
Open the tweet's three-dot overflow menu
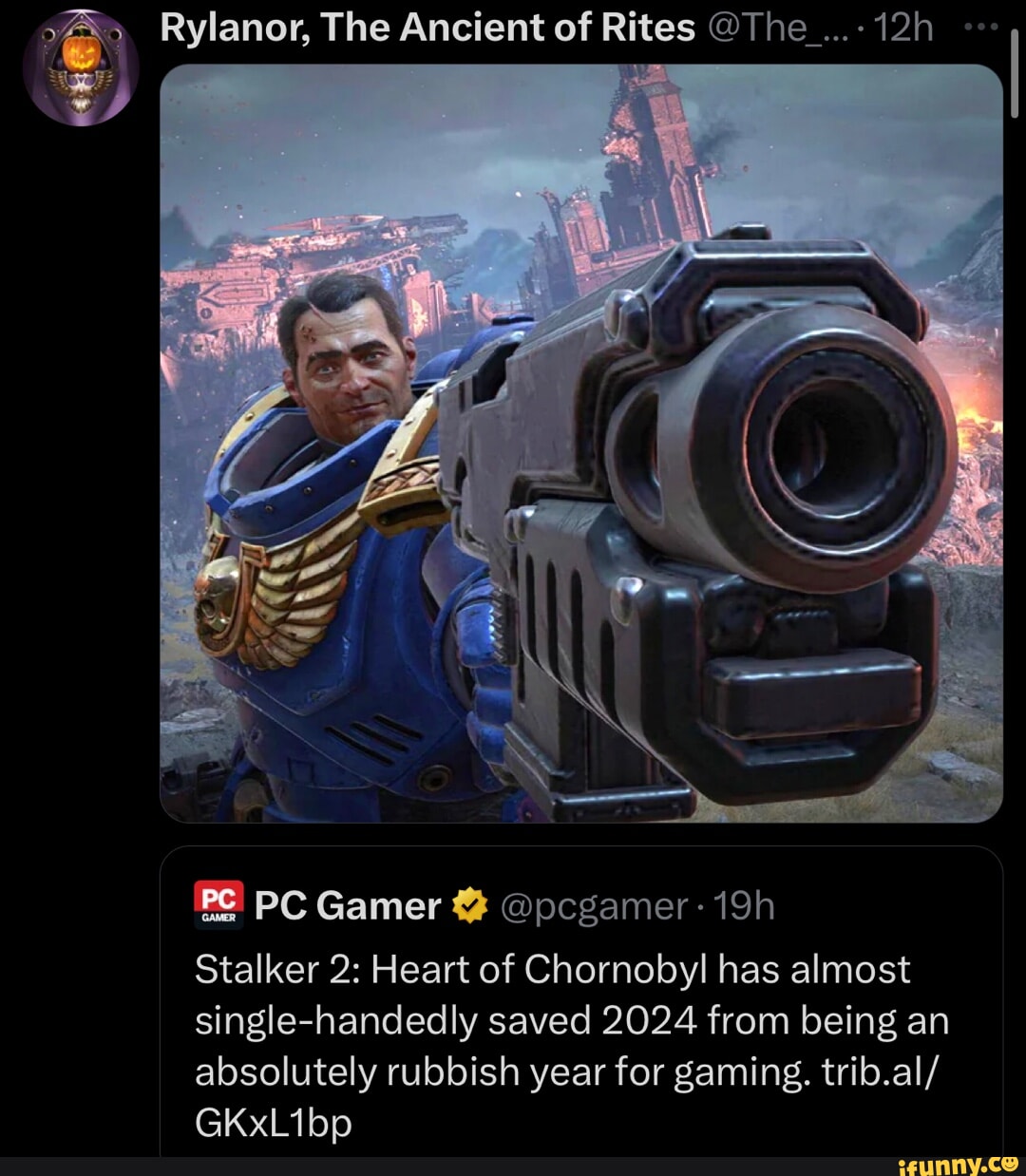[x=979, y=28]
